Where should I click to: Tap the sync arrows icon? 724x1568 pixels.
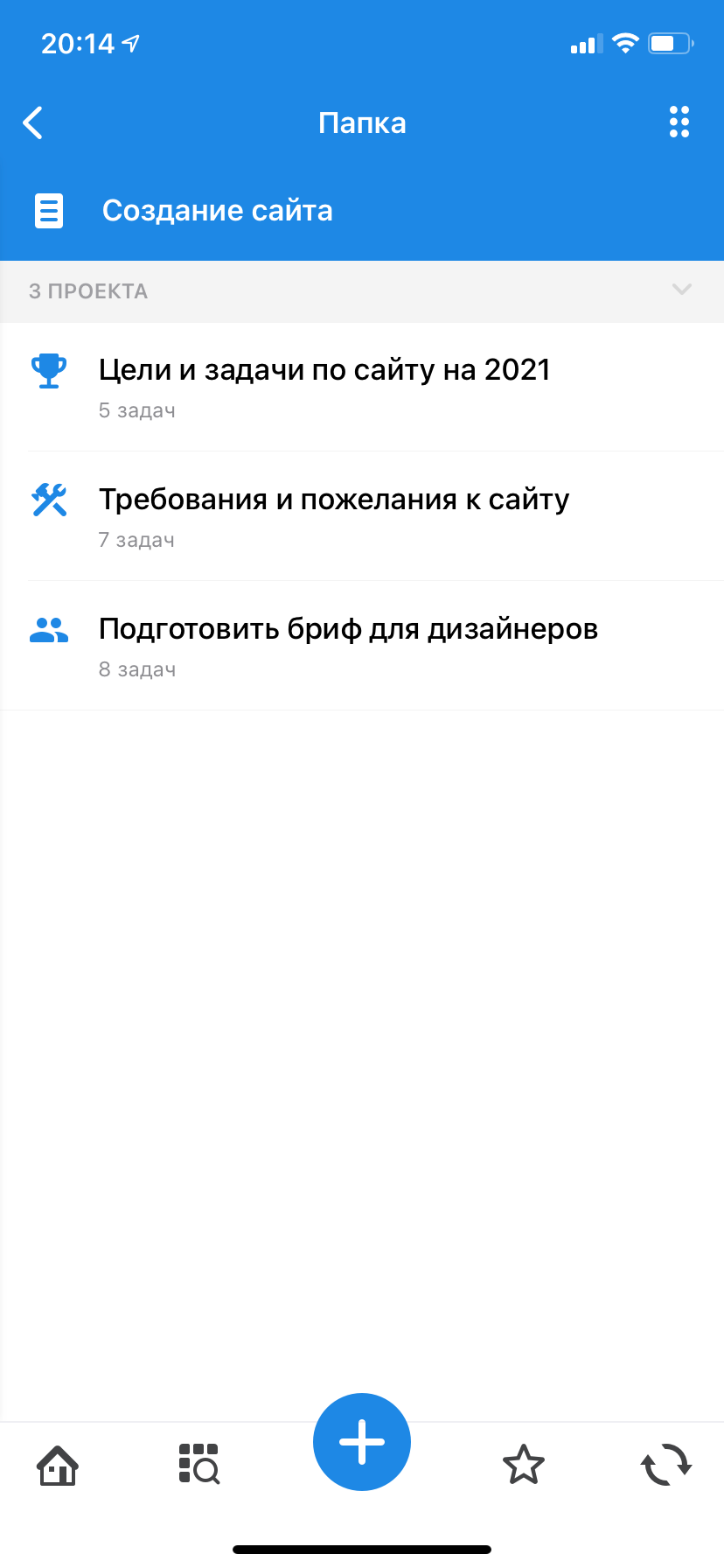pyautogui.click(x=665, y=1465)
